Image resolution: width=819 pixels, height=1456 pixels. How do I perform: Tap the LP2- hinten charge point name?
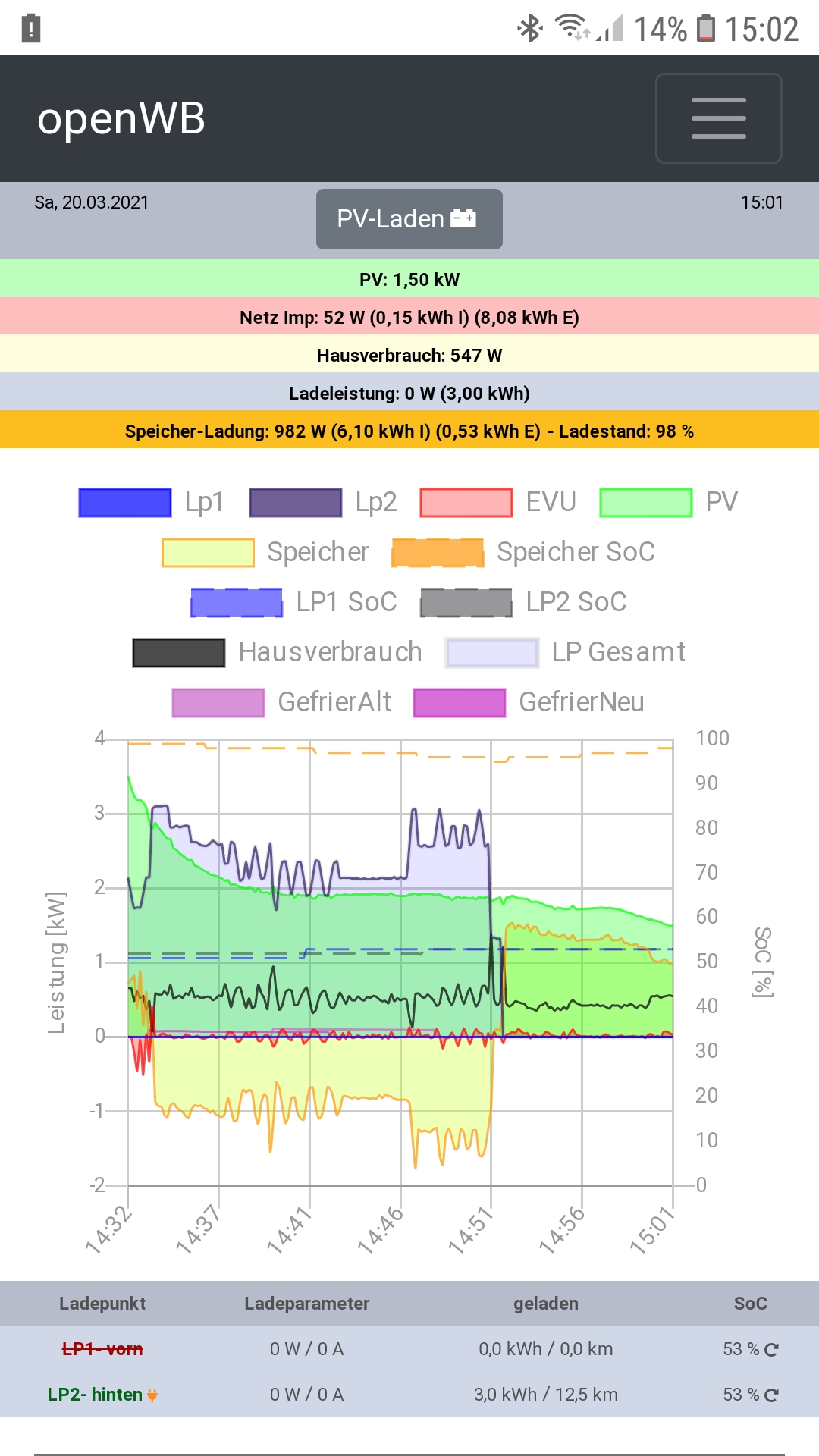click(x=96, y=1395)
